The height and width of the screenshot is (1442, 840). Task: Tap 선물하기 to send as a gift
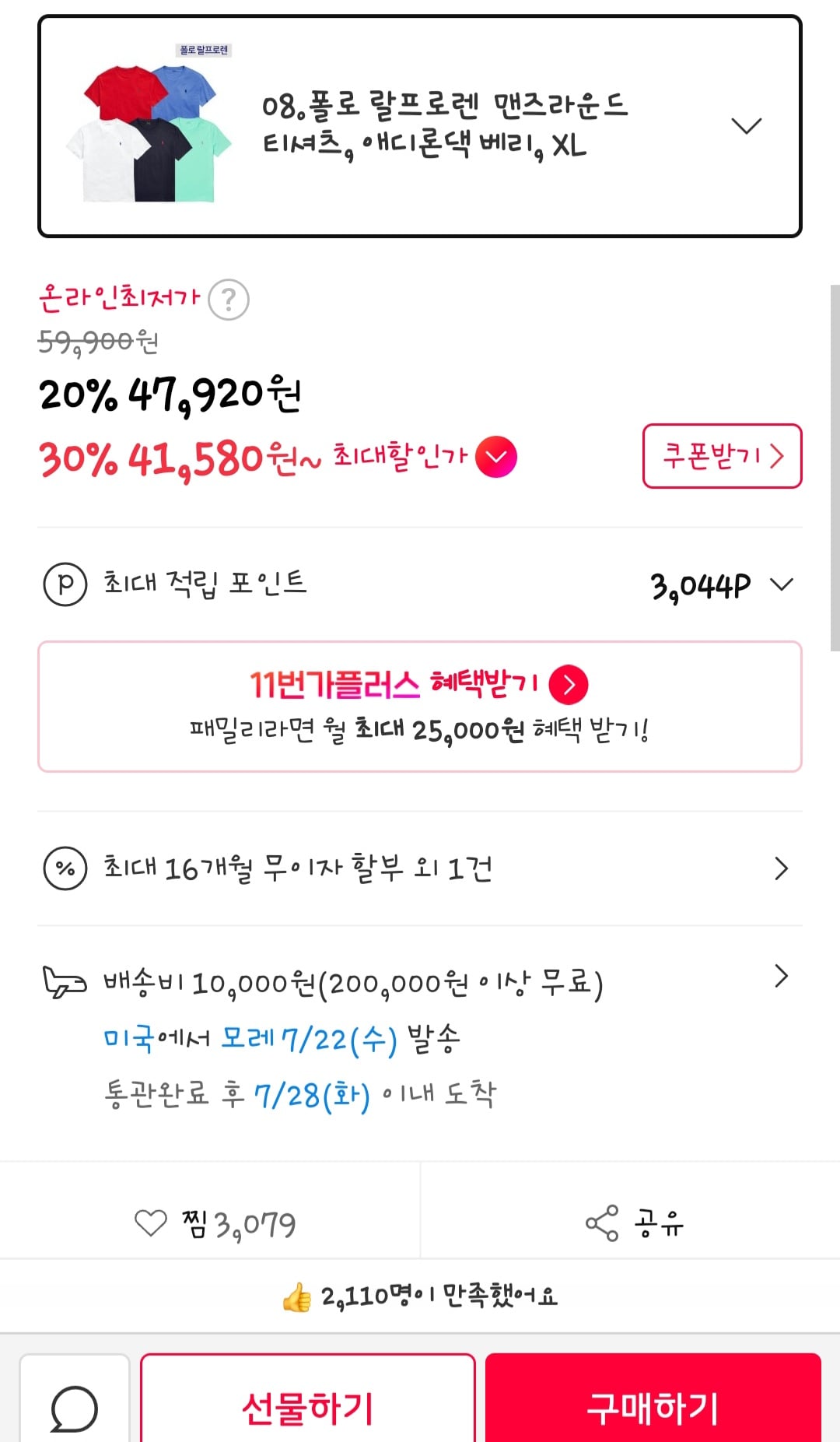[x=308, y=1407]
